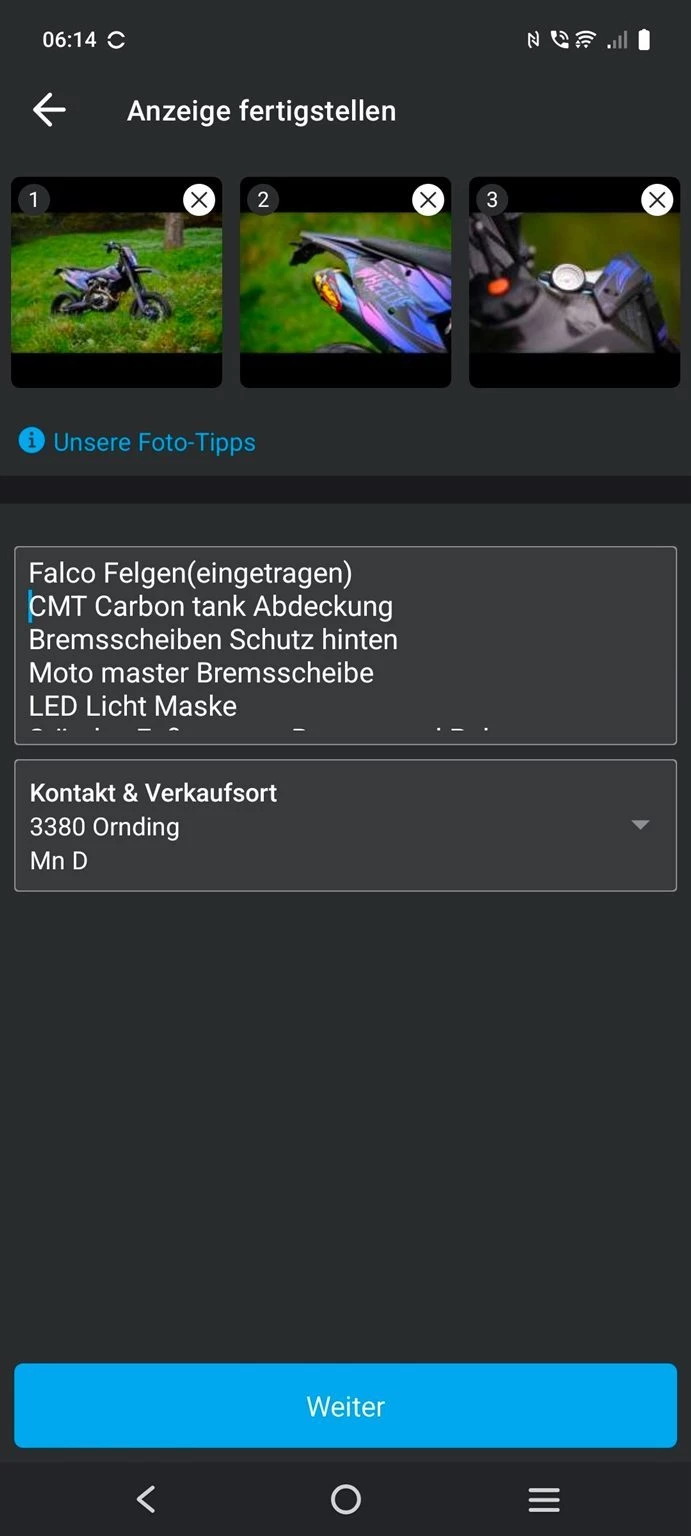
Task: Open system recent apps
Action: coord(544,1498)
